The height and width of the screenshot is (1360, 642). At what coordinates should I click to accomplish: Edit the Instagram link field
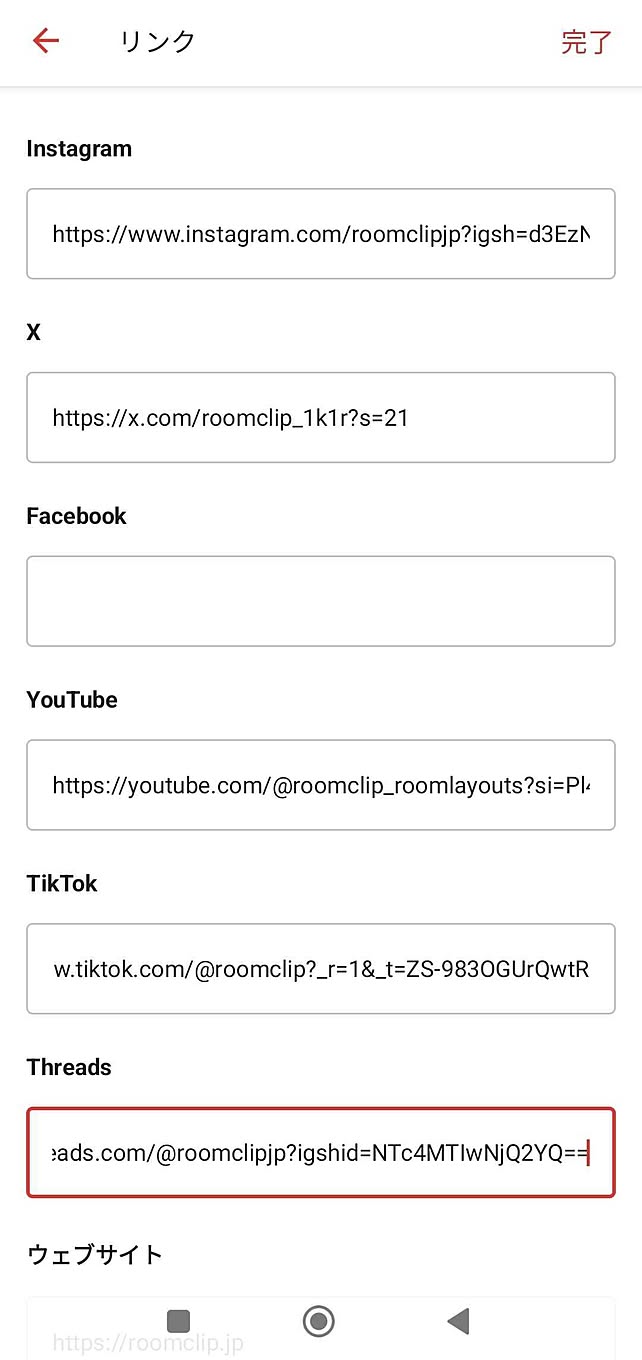click(x=321, y=234)
